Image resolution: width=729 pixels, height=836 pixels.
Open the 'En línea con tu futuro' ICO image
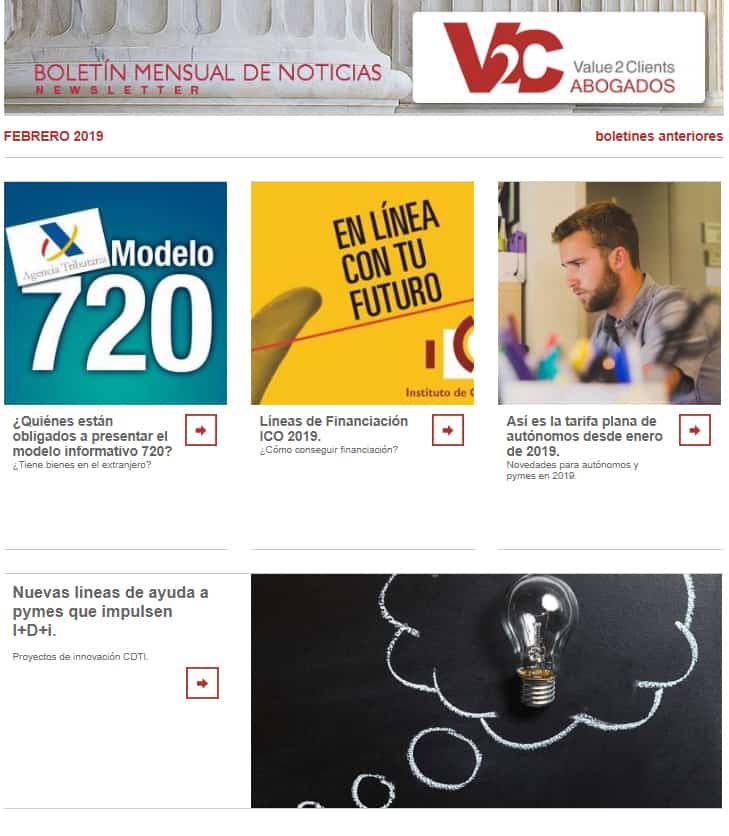pyautogui.click(x=362, y=293)
